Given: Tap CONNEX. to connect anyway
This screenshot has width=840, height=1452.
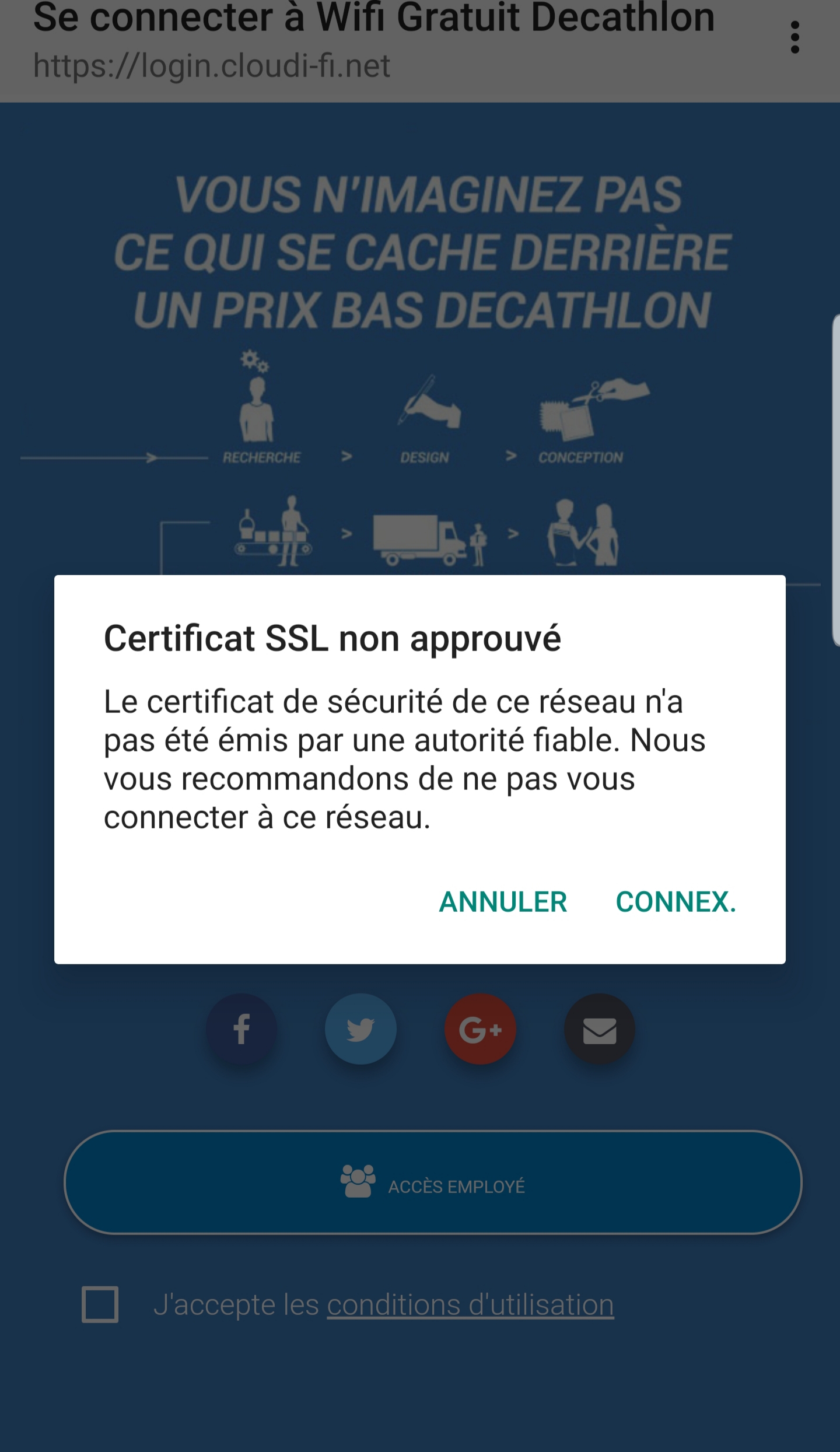Looking at the screenshot, I should (675, 902).
